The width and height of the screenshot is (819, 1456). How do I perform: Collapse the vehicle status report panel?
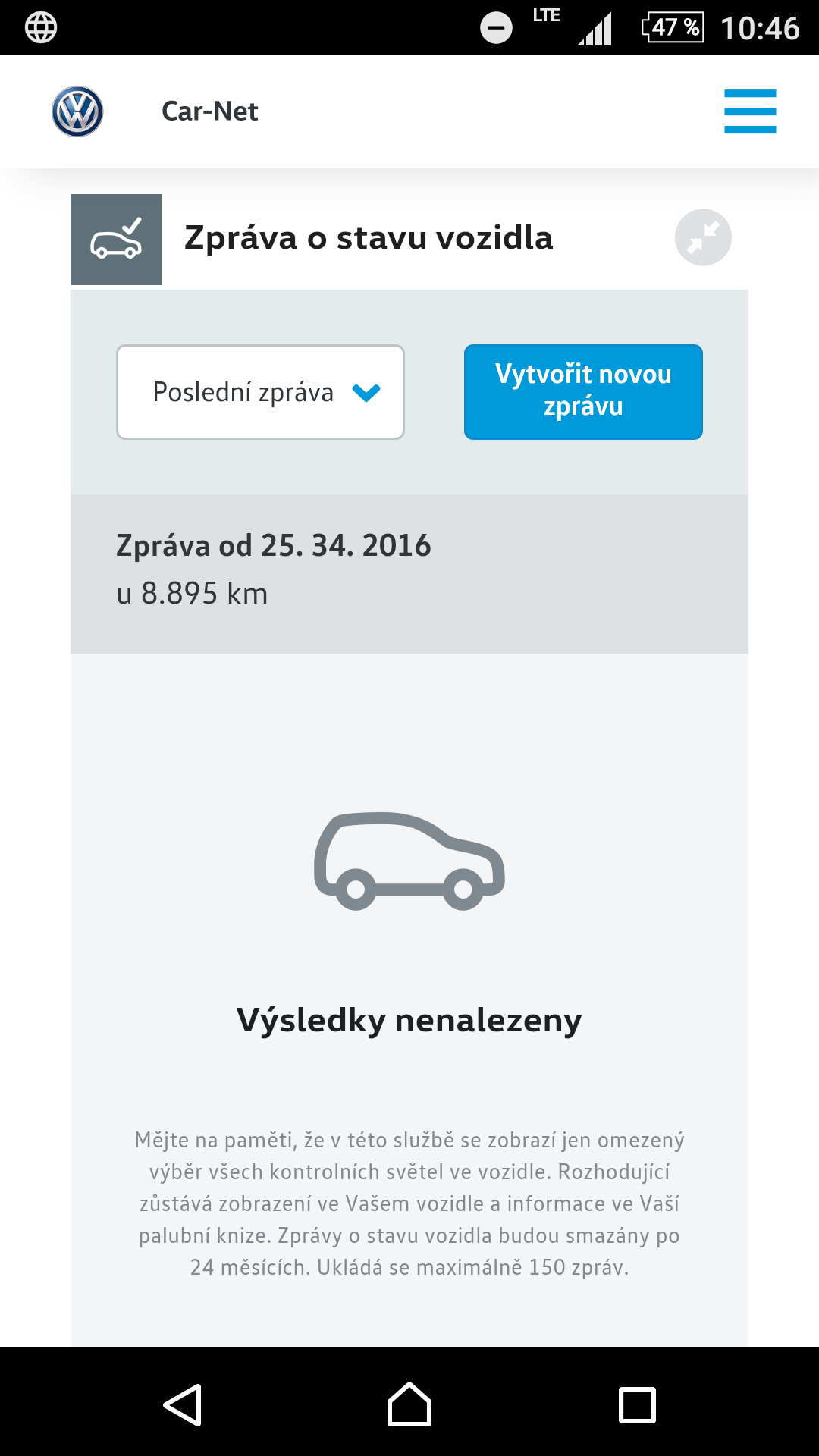[703, 237]
